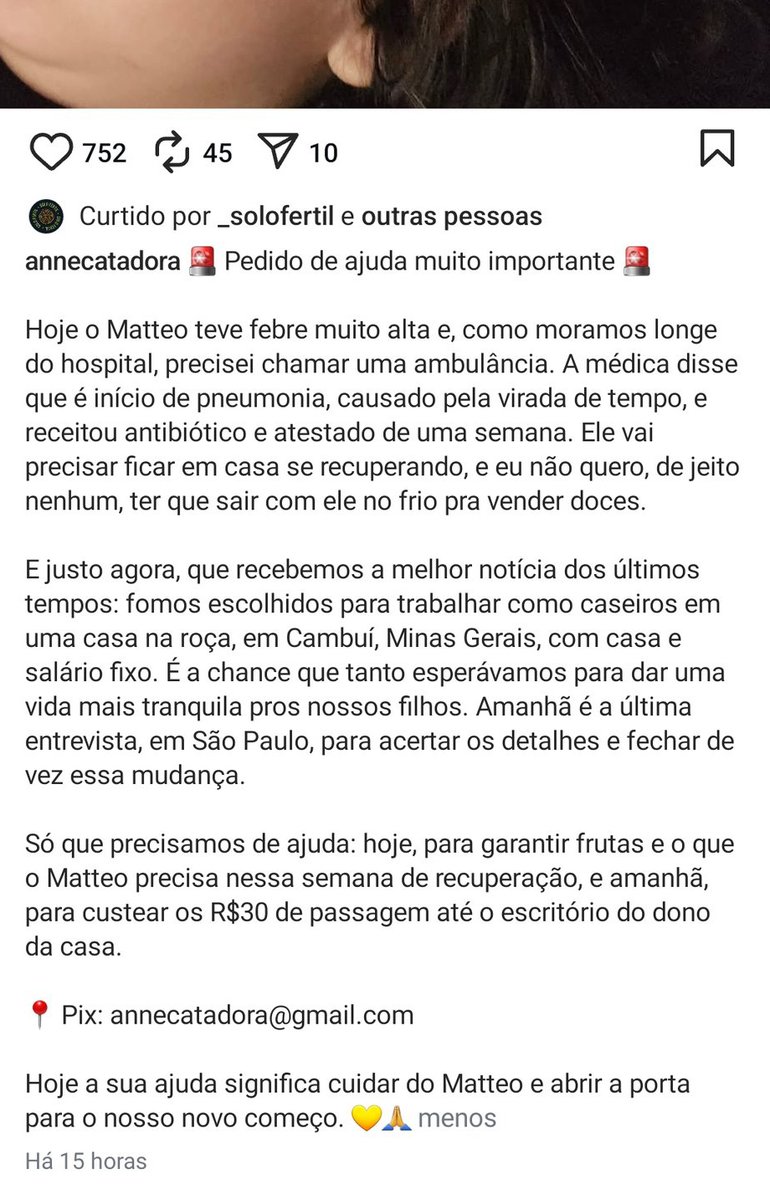Share the post via the paper plane icon
Screen dimensions: 770x1200
pyautogui.click(x=279, y=152)
